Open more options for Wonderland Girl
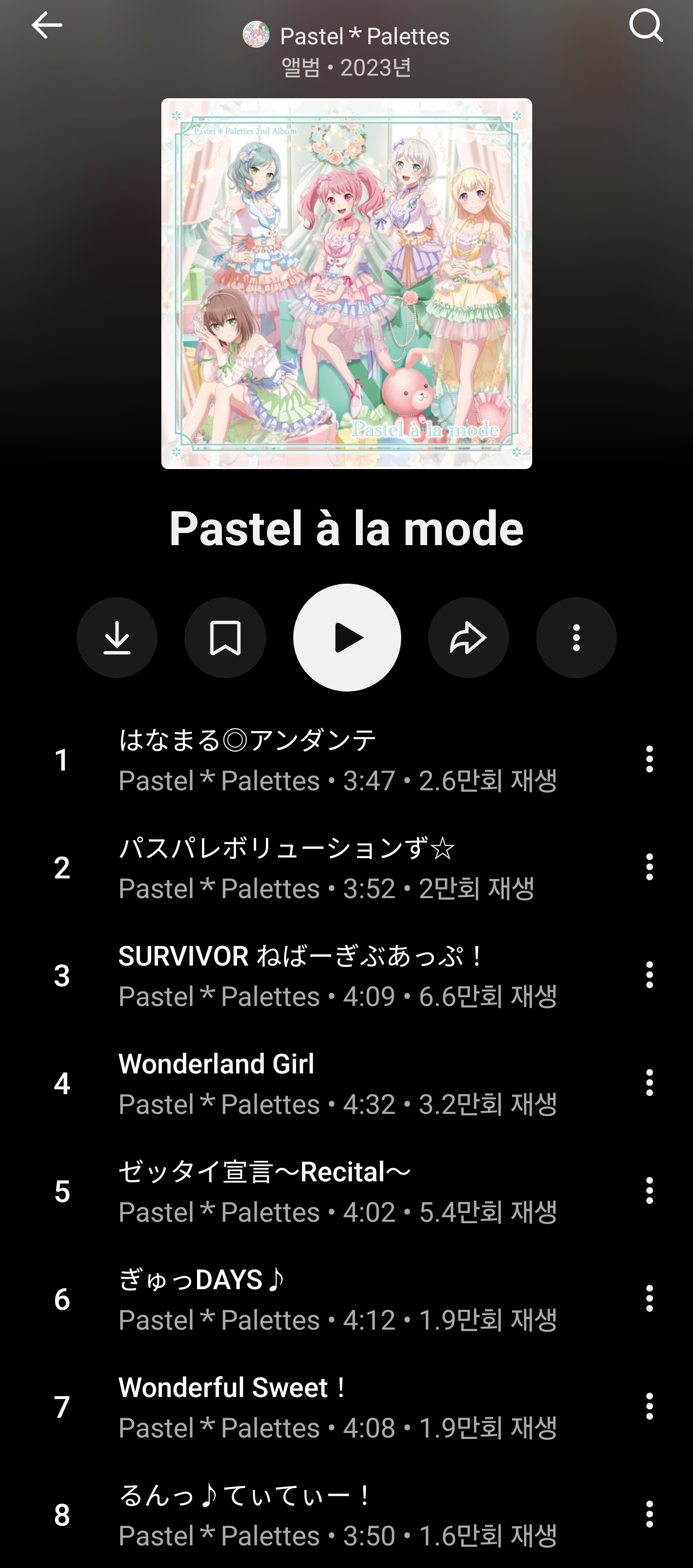The width and height of the screenshot is (693, 1568). 649,1083
